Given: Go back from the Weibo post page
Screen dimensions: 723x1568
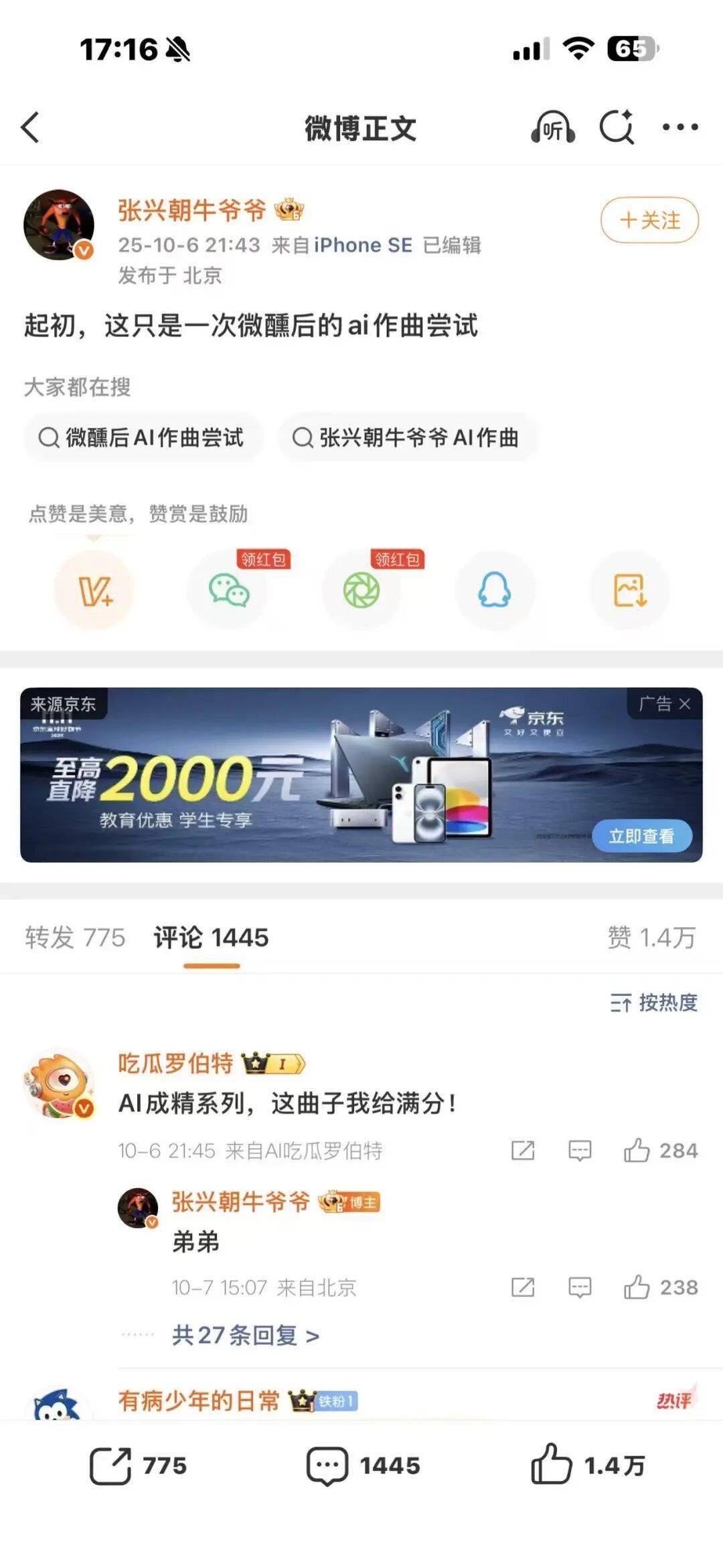Looking at the screenshot, I should [31, 127].
